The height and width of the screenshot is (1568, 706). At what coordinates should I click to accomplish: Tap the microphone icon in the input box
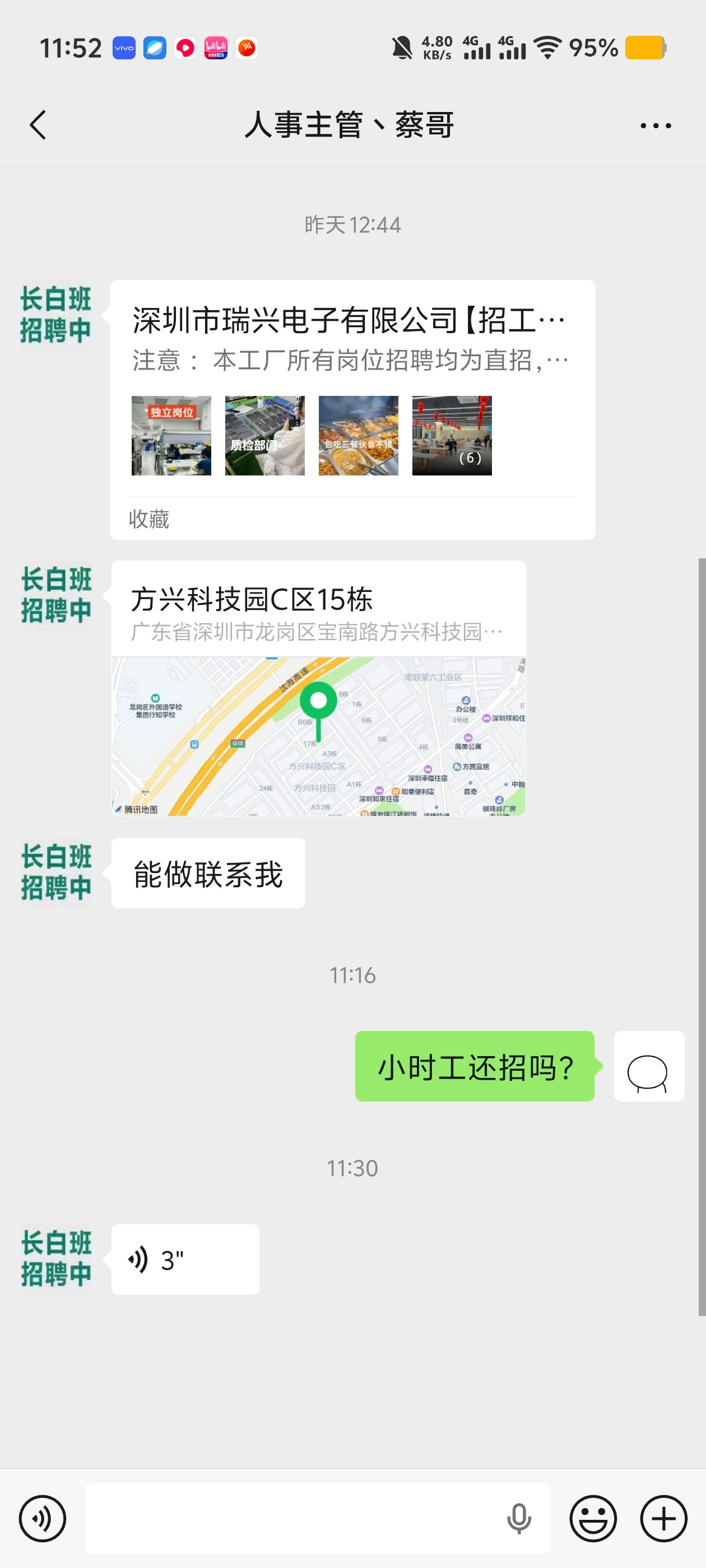519,1519
